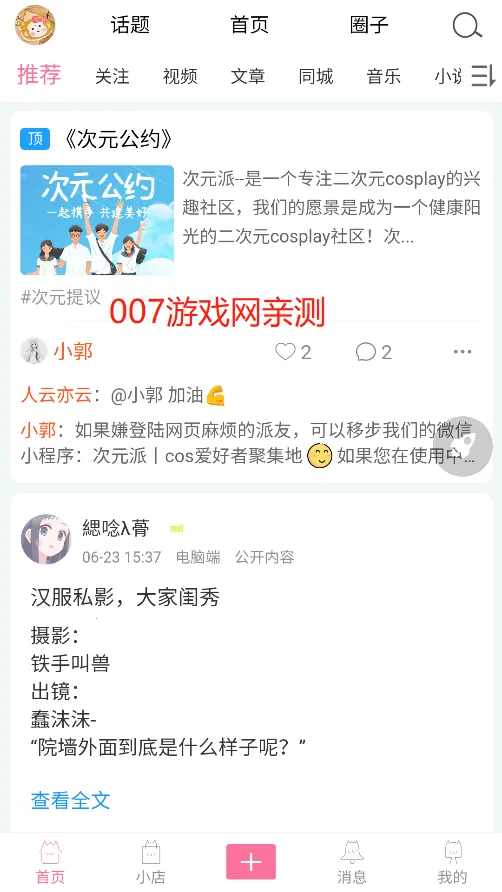This screenshot has width=502, height=892.
Task: Switch to the 圈子 top tab
Action: pos(369,25)
